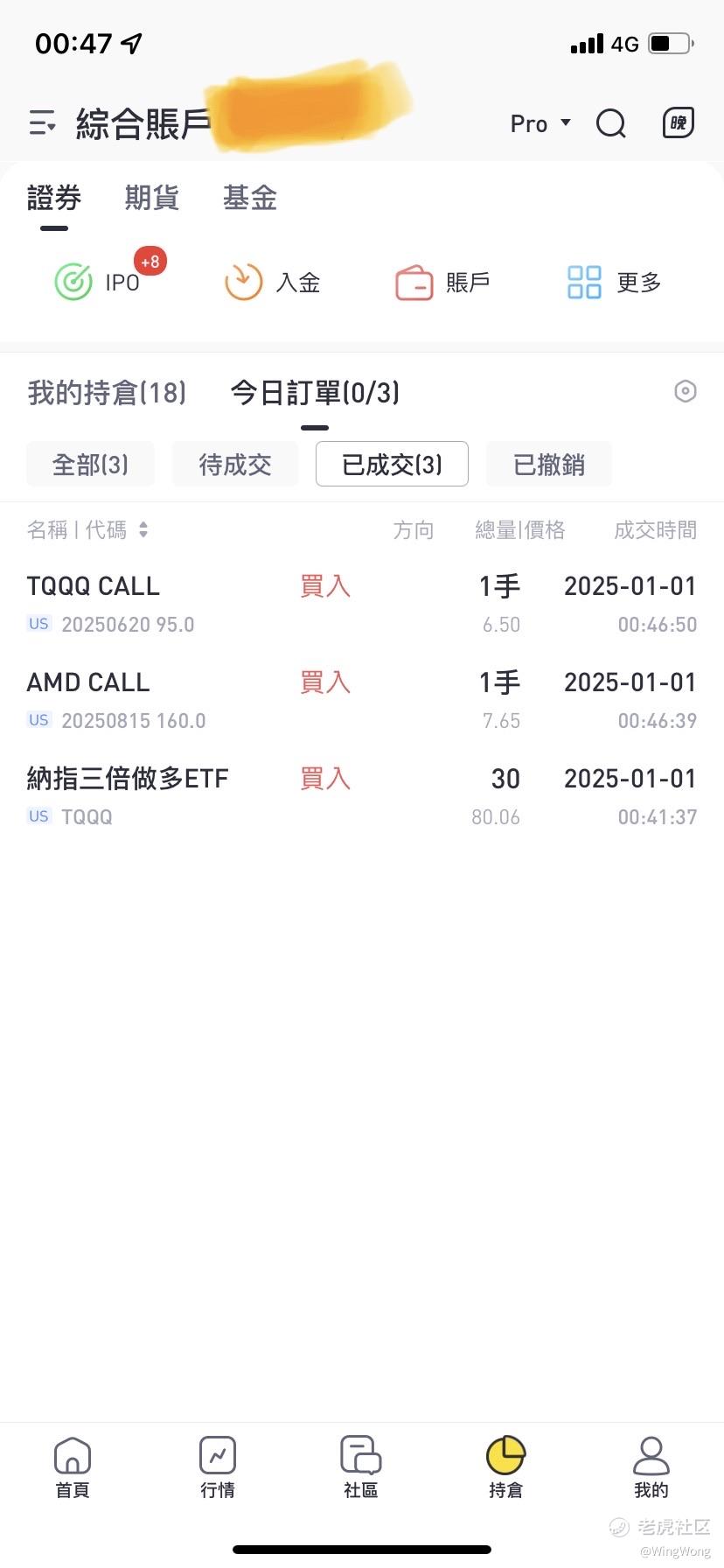This screenshot has height=1568, width=724.
Task: Open the TQQQ CALL order row
Action: 362,604
